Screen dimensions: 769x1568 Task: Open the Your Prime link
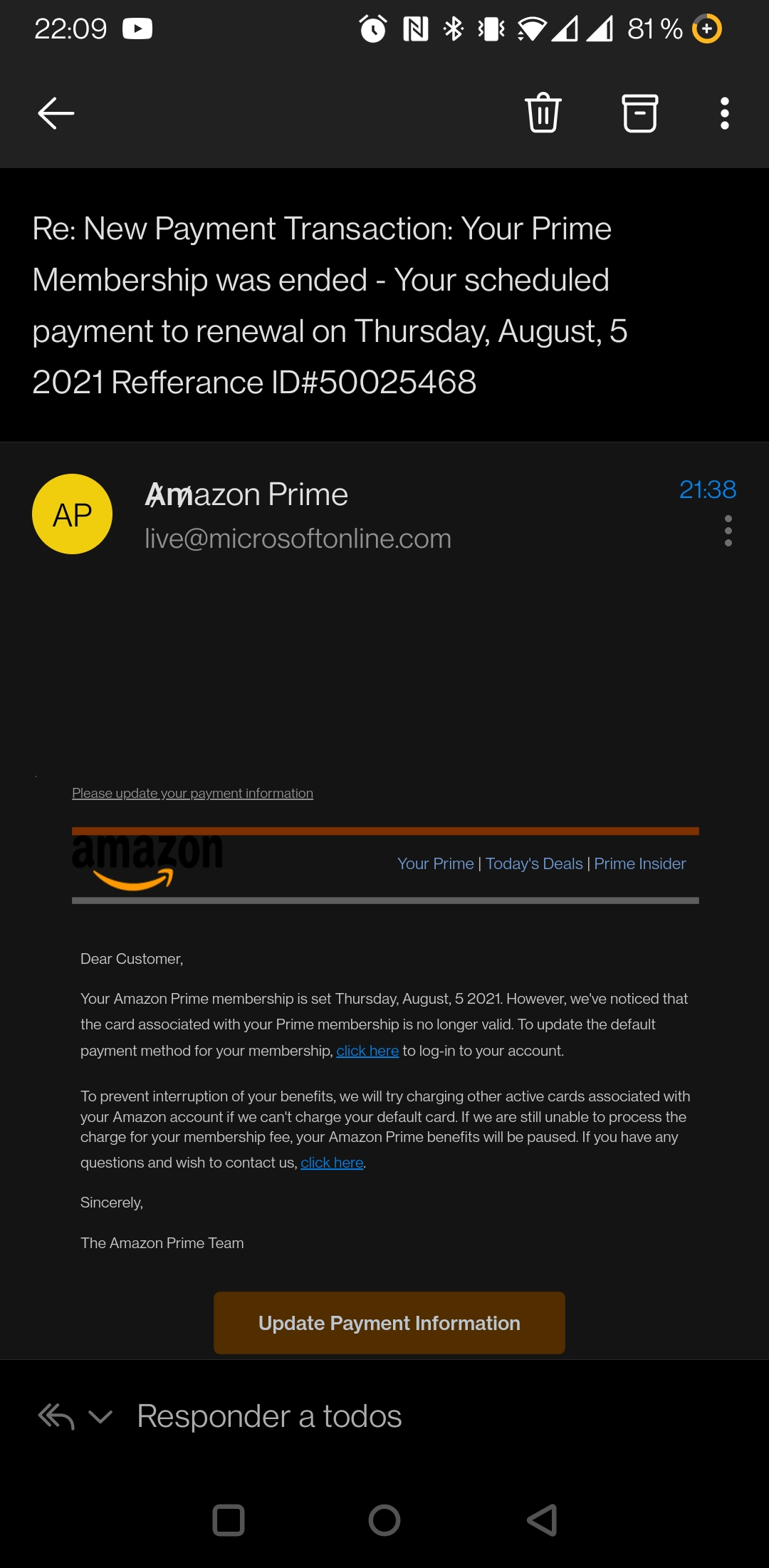tap(435, 863)
